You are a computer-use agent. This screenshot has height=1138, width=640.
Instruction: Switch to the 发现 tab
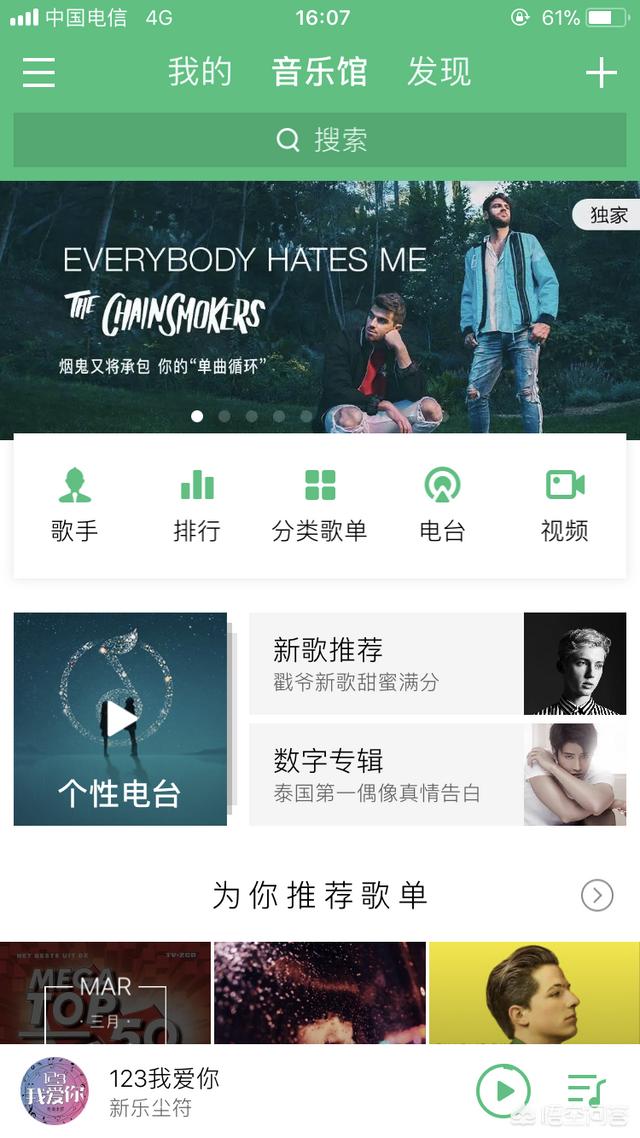pyautogui.click(x=439, y=72)
